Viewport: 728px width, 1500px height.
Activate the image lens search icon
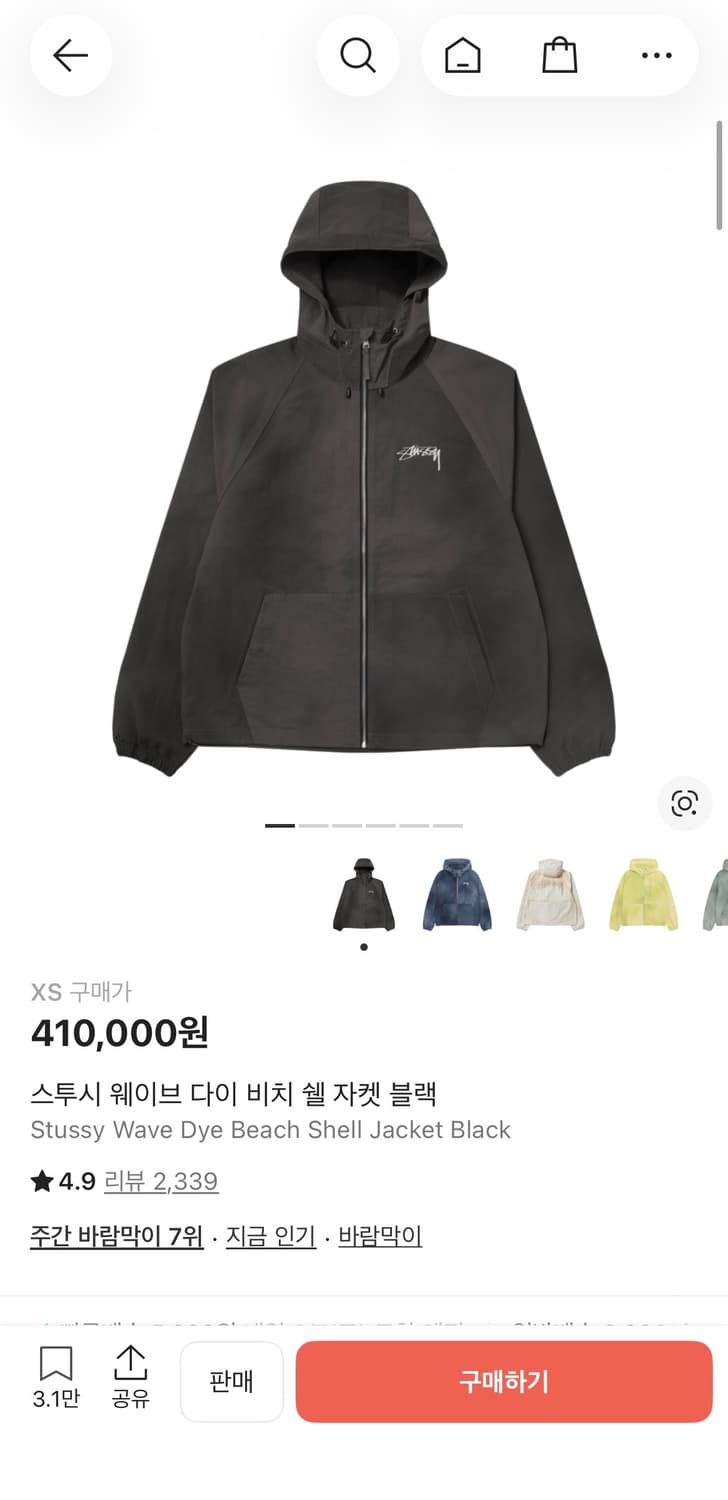pyautogui.click(x=684, y=803)
